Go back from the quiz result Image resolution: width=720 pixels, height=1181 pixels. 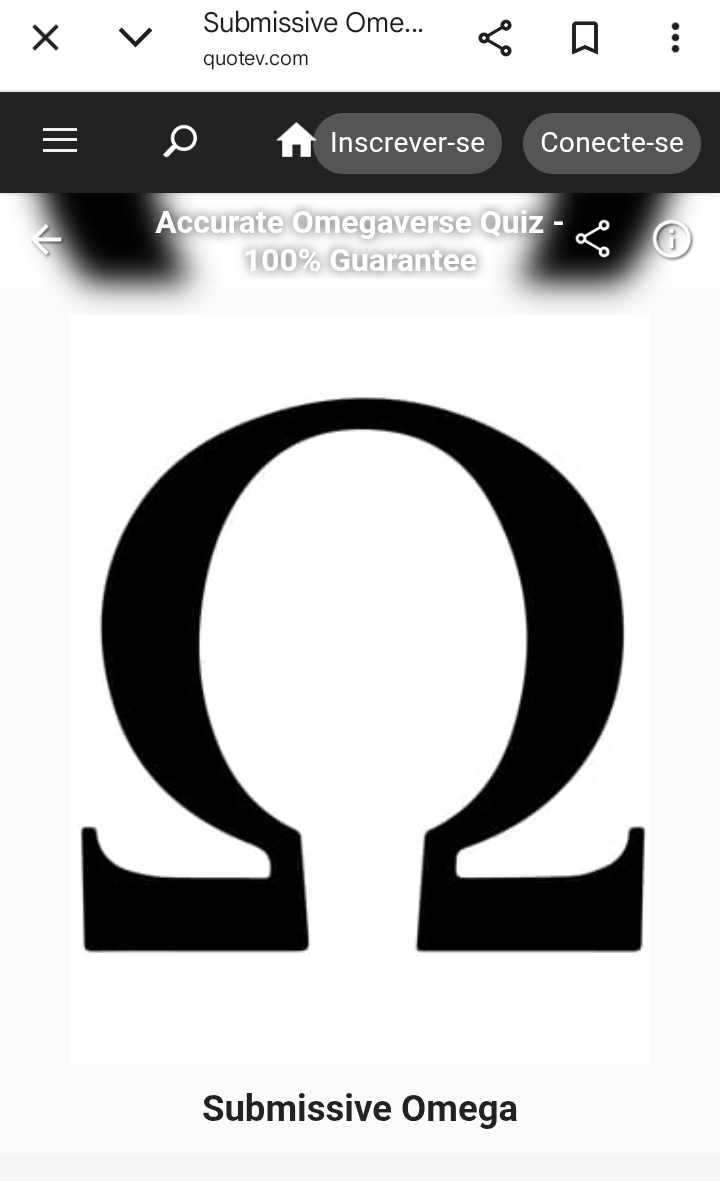(x=46, y=240)
